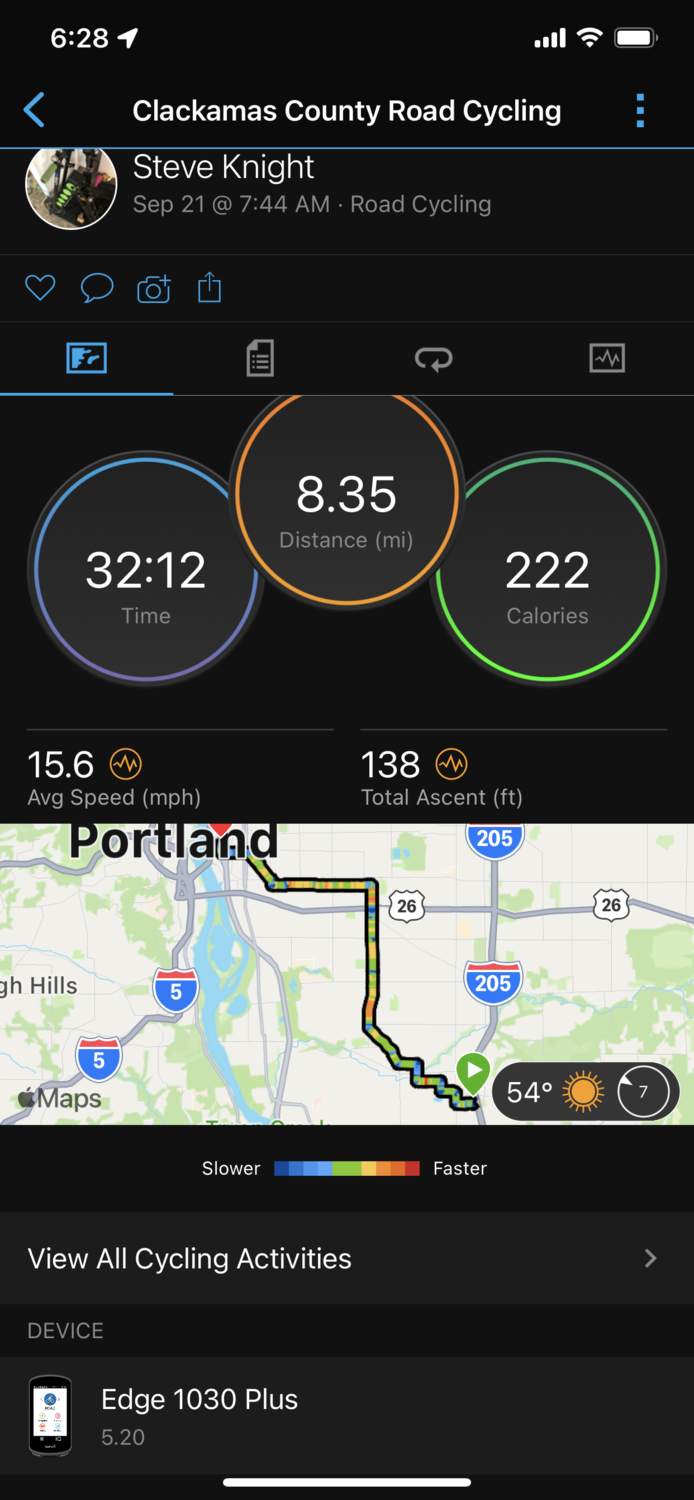Image resolution: width=694 pixels, height=1500 pixels.
Task: Select the overview tab
Action: pyautogui.click(x=87, y=358)
